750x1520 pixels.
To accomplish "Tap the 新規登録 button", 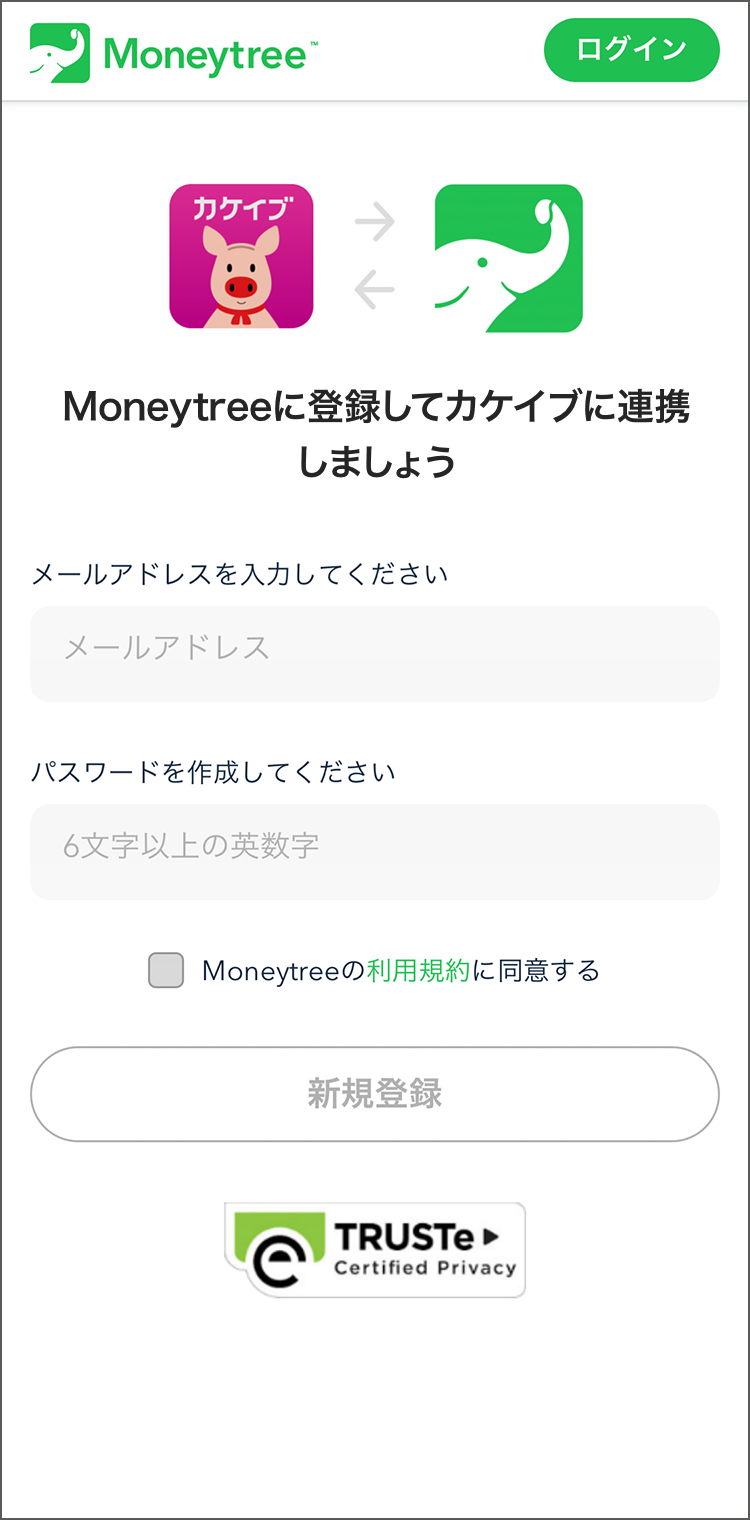I will 375,1094.
